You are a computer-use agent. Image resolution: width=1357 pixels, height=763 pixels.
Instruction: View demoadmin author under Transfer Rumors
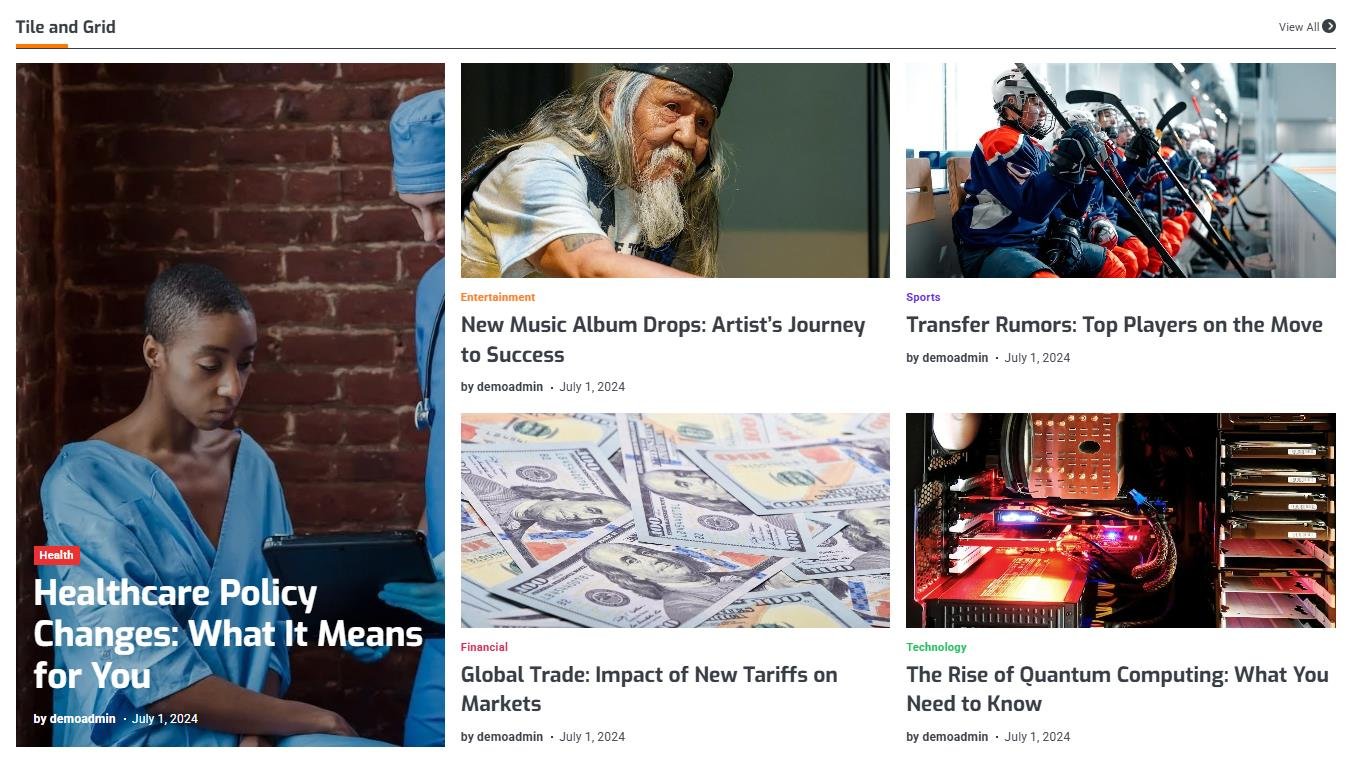pyautogui.click(x=954, y=358)
